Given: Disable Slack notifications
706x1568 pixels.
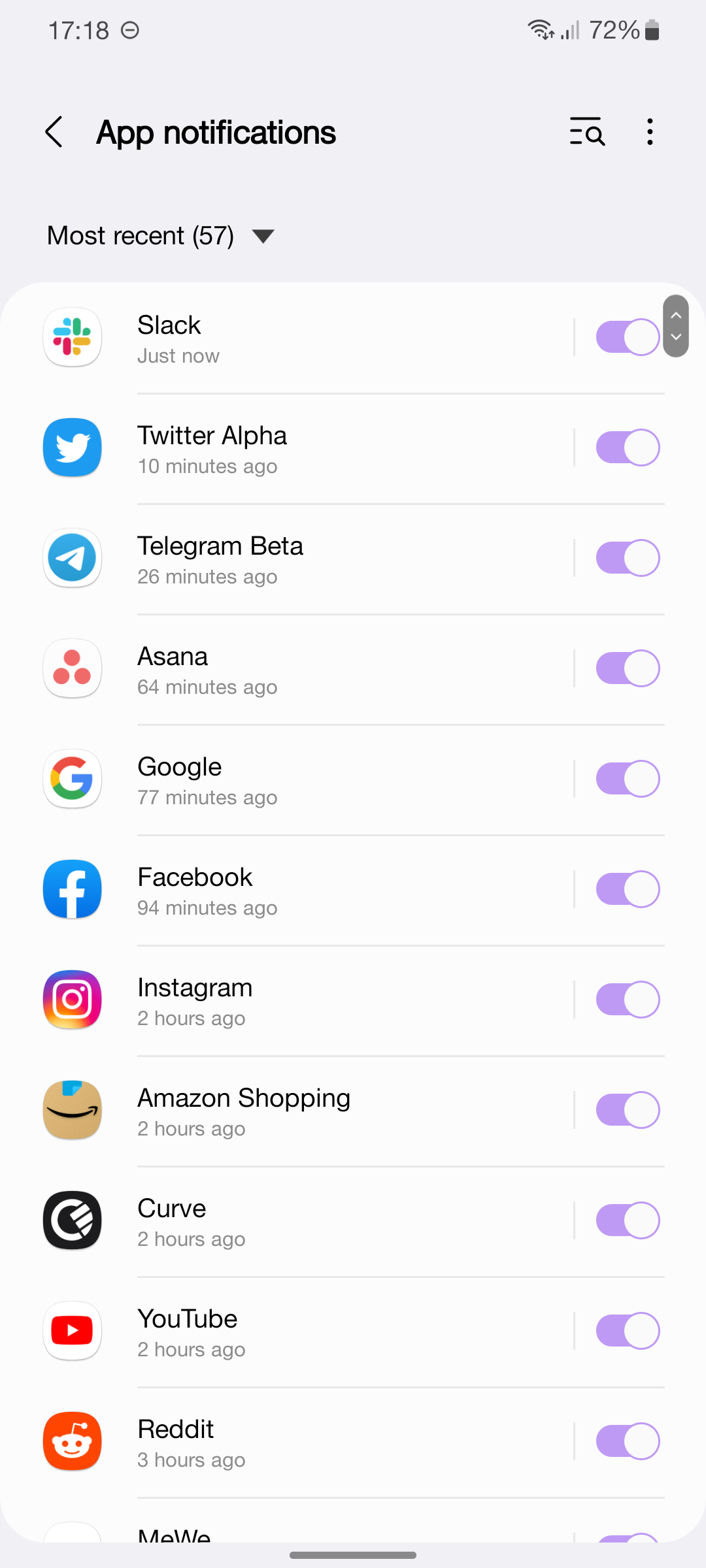Looking at the screenshot, I should (x=628, y=336).
